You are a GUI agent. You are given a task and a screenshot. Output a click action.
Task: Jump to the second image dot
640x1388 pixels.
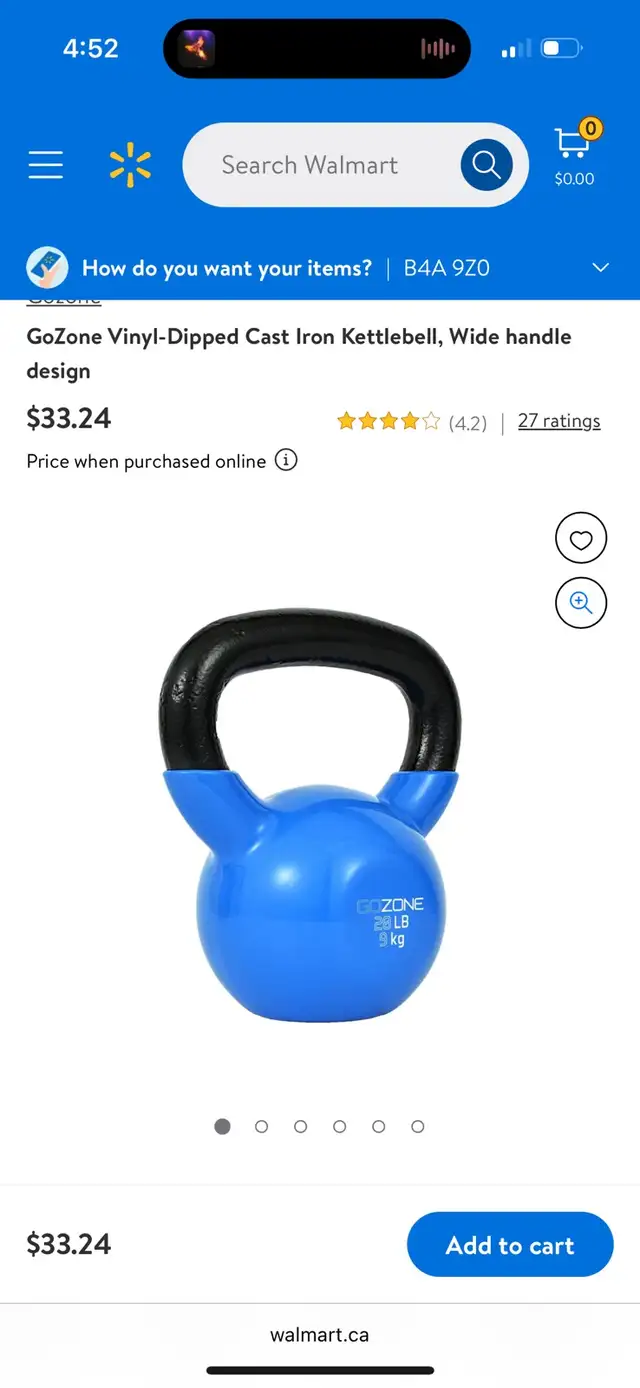pos(261,1126)
